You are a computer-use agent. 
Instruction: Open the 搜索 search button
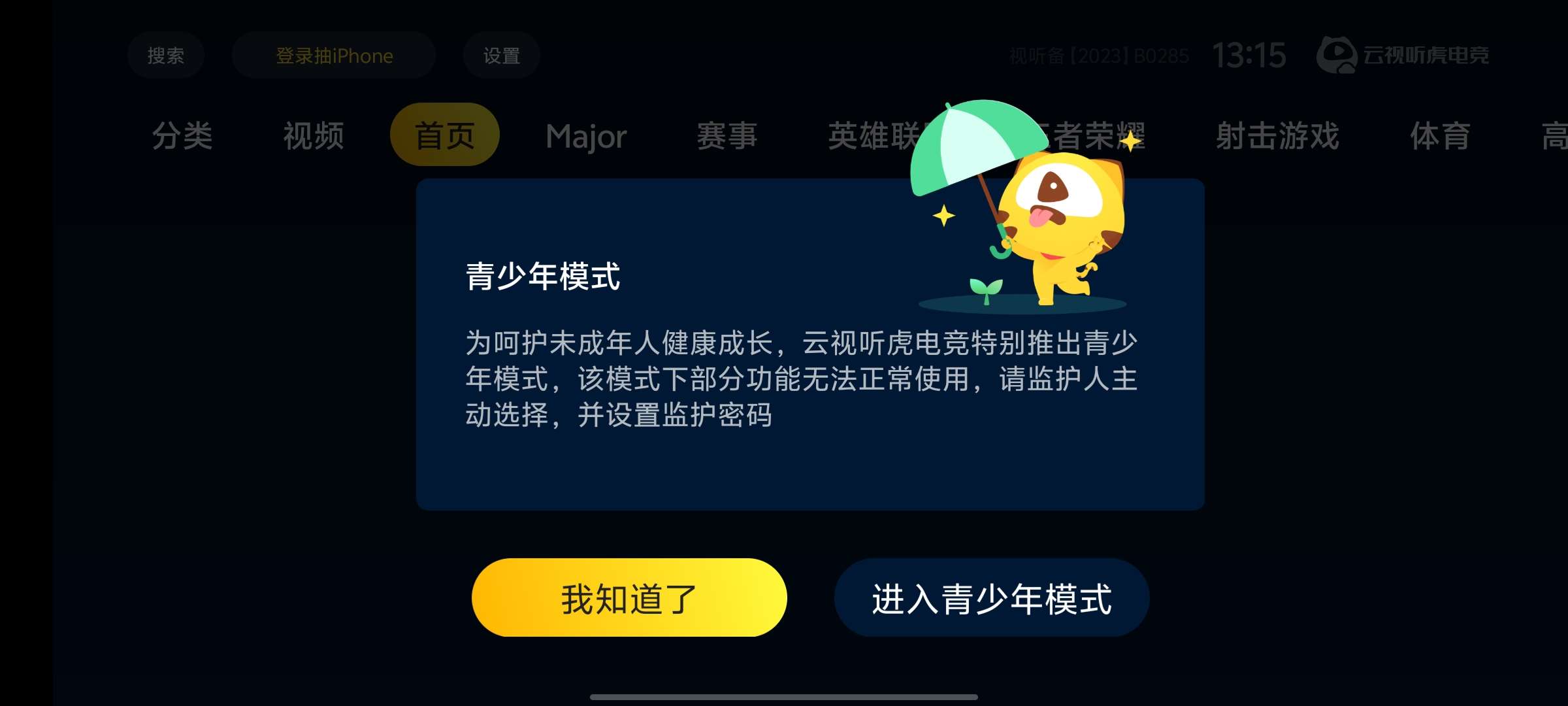(x=166, y=56)
